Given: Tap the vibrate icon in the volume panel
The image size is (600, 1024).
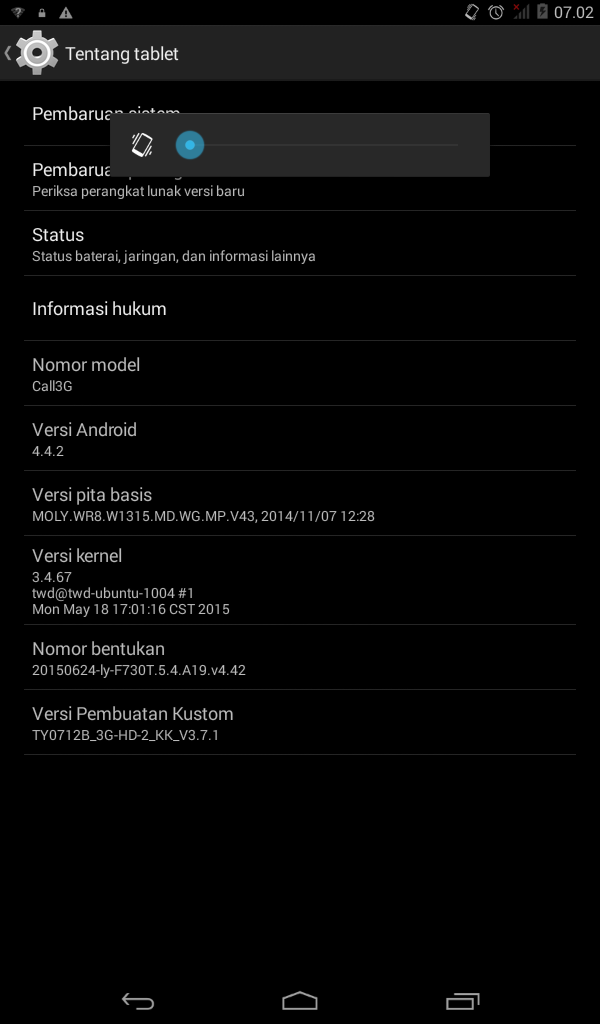Looking at the screenshot, I should coord(142,145).
